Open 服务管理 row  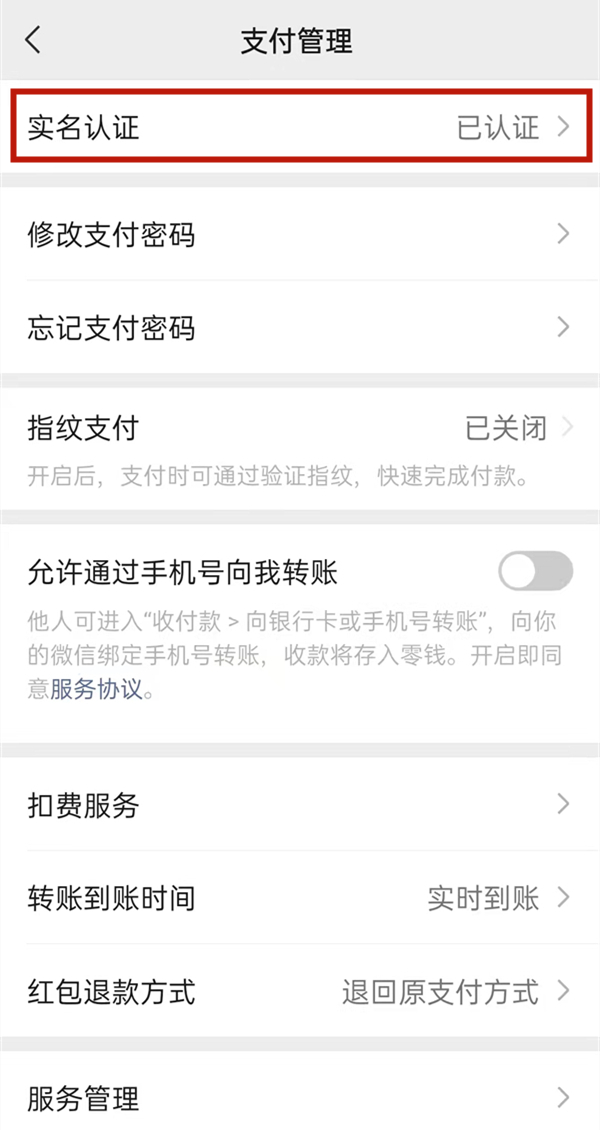[x=300, y=1098]
